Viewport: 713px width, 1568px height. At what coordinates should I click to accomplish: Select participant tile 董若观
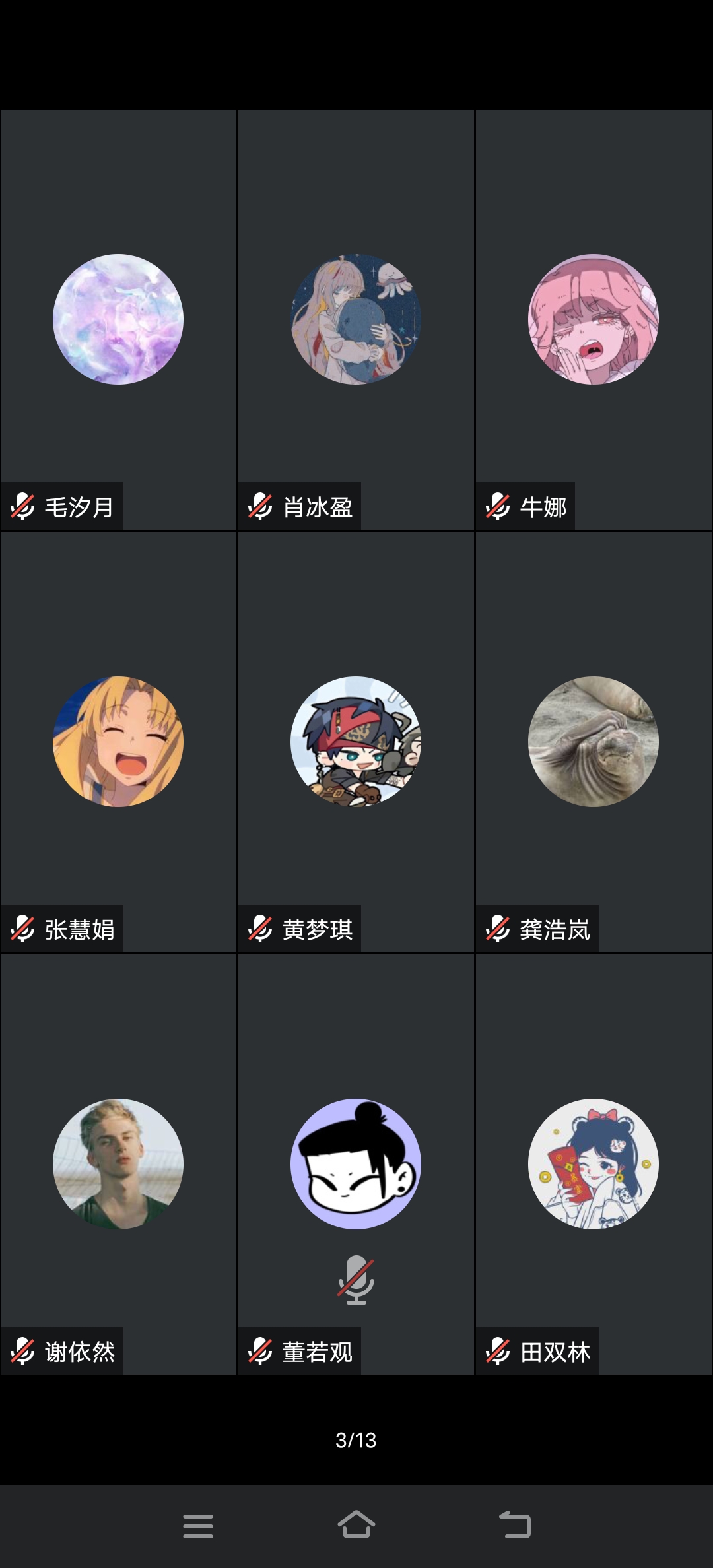pos(356,1164)
